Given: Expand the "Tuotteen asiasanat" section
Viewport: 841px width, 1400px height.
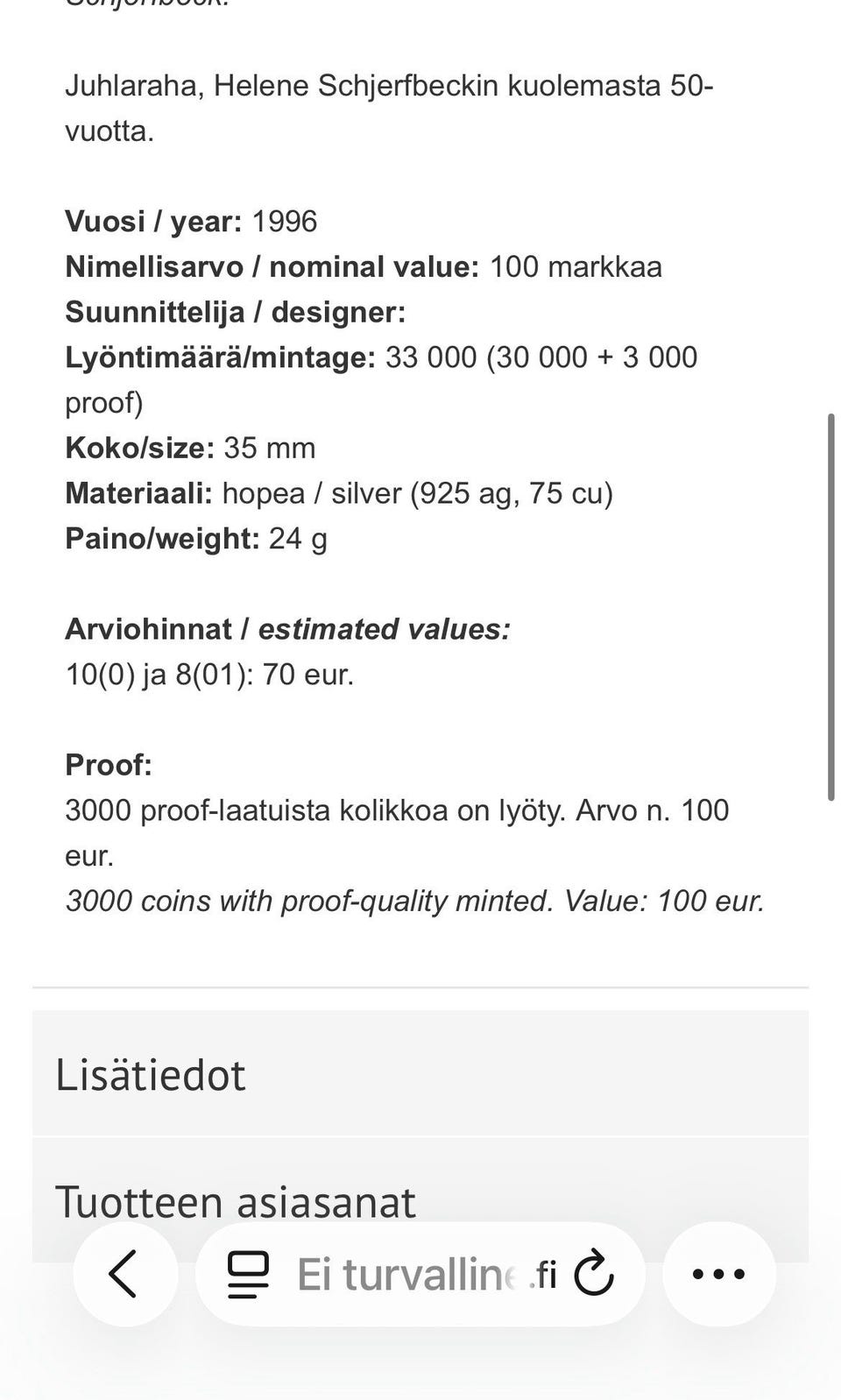Looking at the screenshot, I should coord(237,1203).
